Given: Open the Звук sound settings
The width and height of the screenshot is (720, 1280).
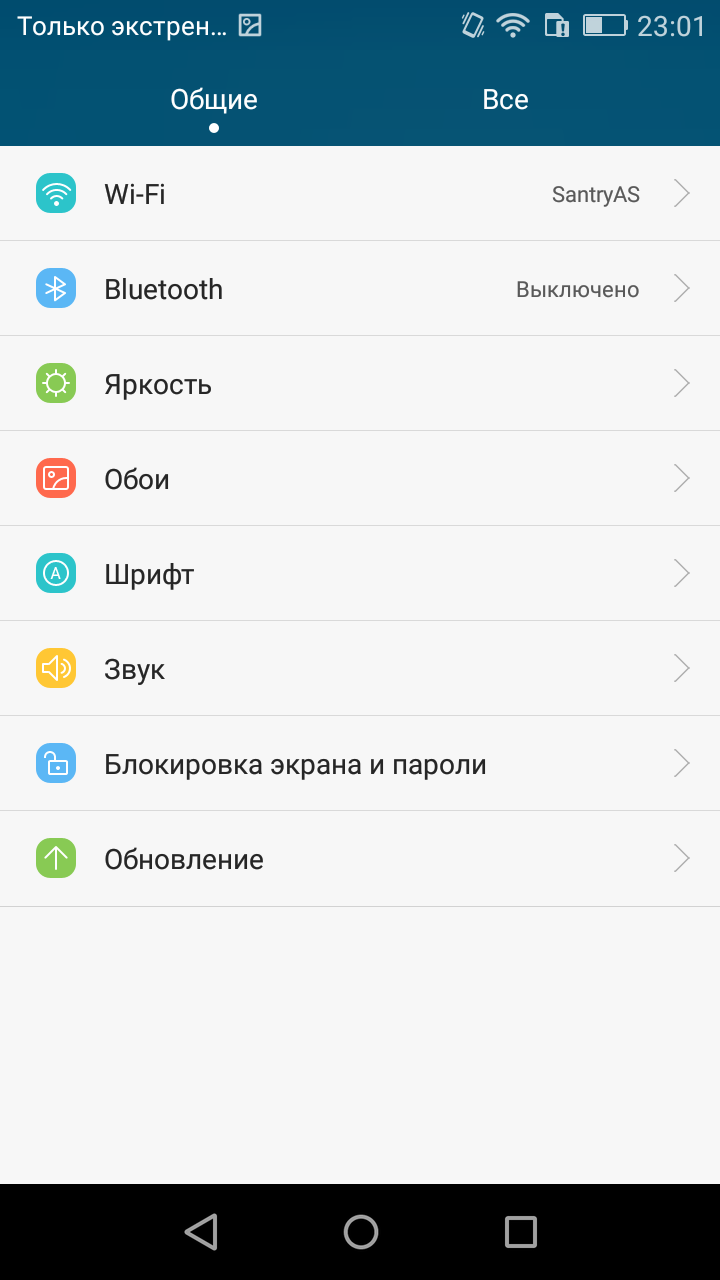Looking at the screenshot, I should [x=360, y=668].
